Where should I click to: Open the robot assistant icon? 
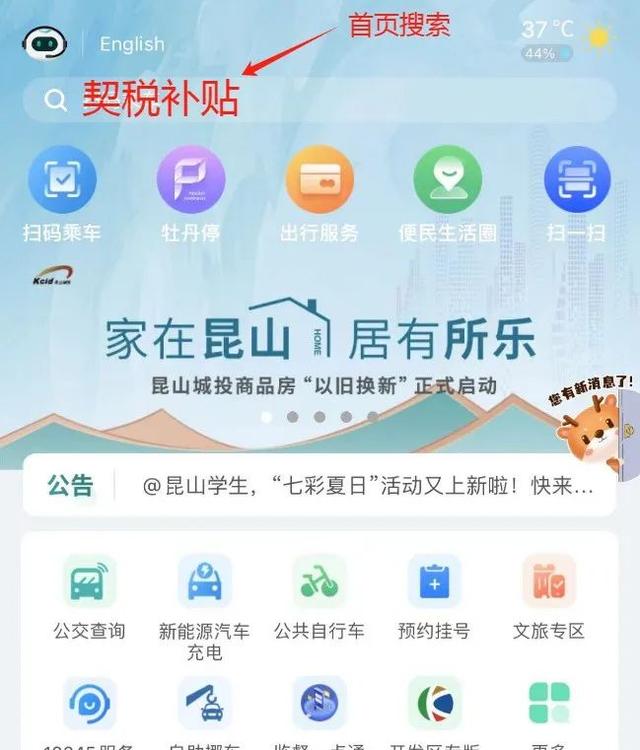pos(42,43)
